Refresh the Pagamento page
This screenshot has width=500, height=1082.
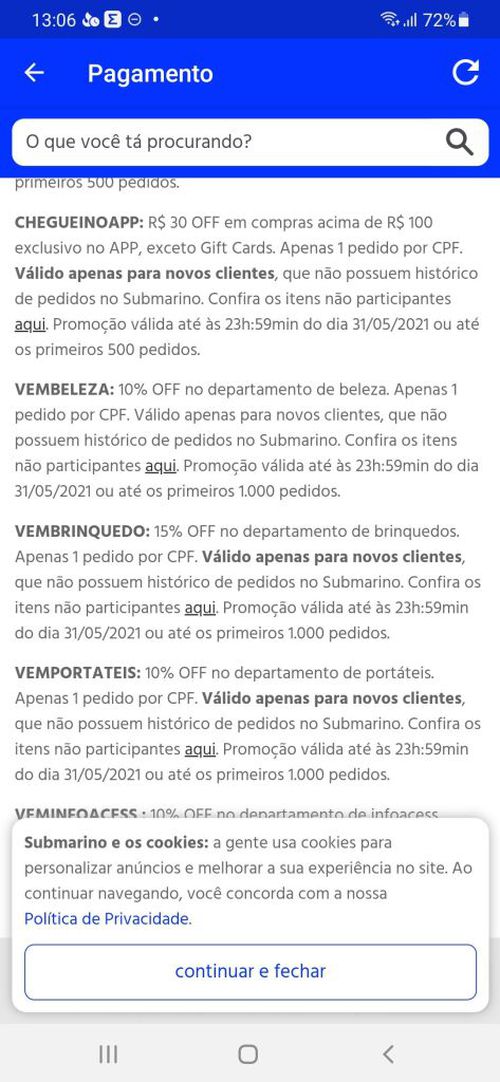tap(465, 72)
